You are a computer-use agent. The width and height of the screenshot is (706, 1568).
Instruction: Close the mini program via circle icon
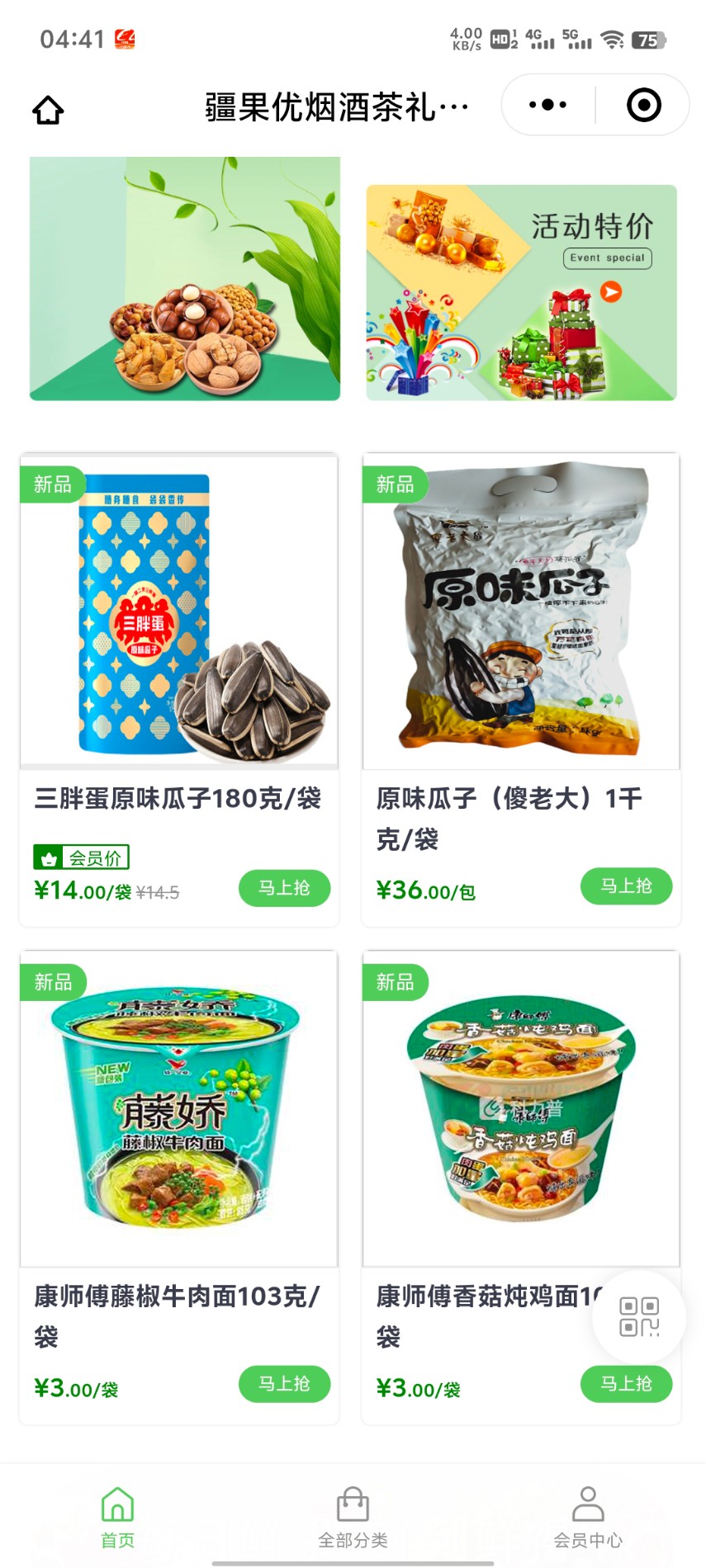(x=643, y=105)
